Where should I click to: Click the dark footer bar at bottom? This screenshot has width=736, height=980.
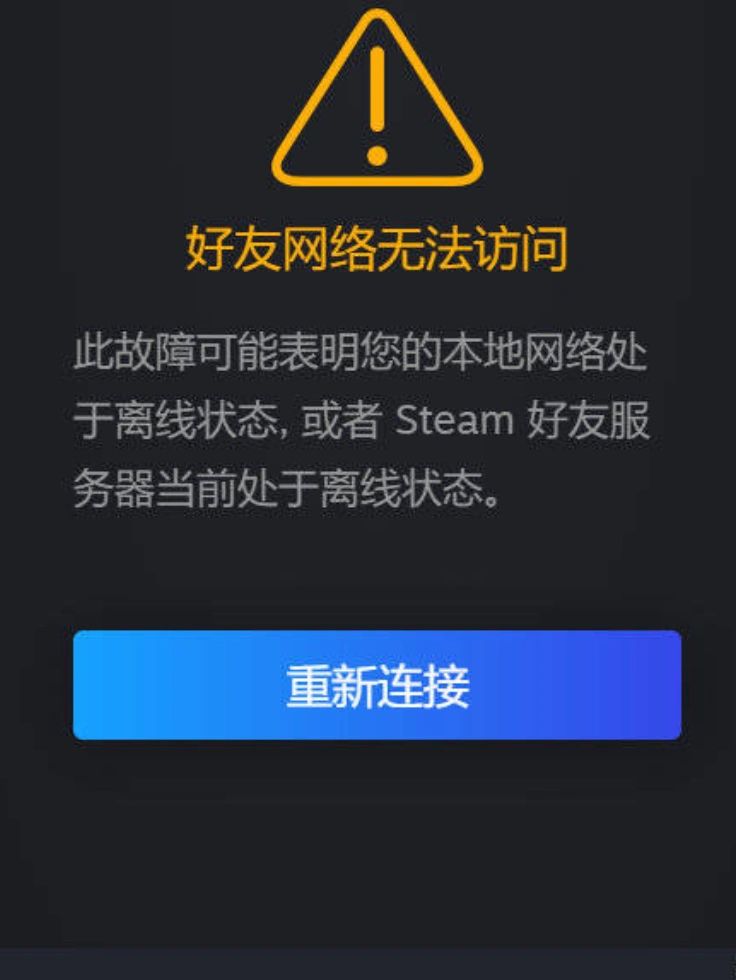click(368, 966)
